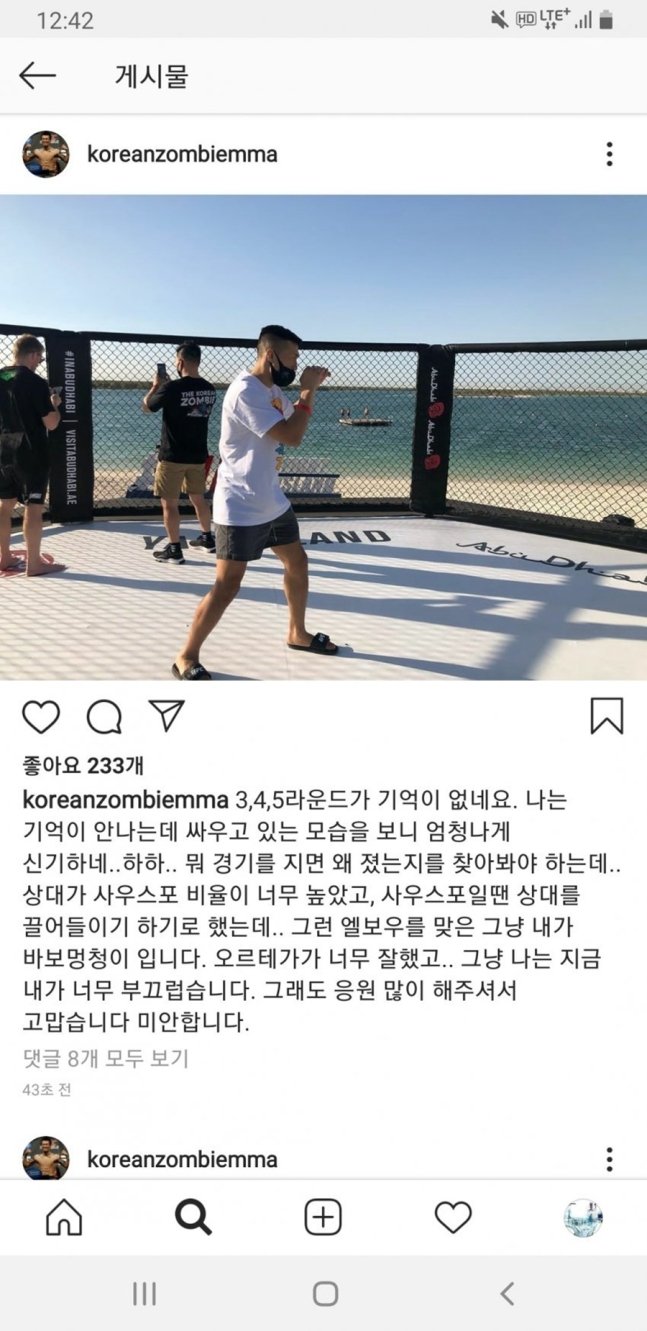Like the boxing cage photo post
Screen dimensions: 647x1331
(x=41, y=716)
